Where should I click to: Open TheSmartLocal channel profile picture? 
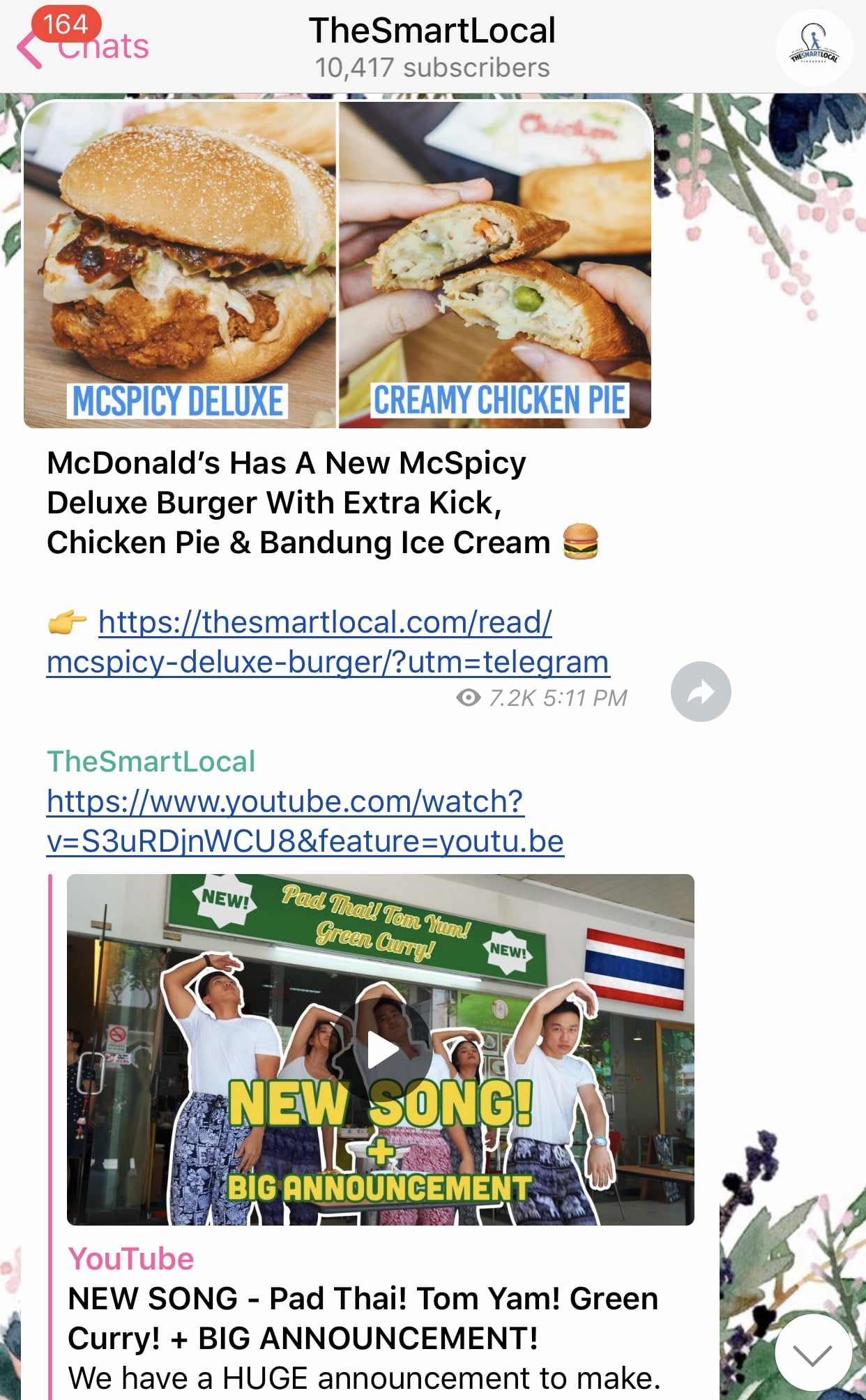(814, 48)
